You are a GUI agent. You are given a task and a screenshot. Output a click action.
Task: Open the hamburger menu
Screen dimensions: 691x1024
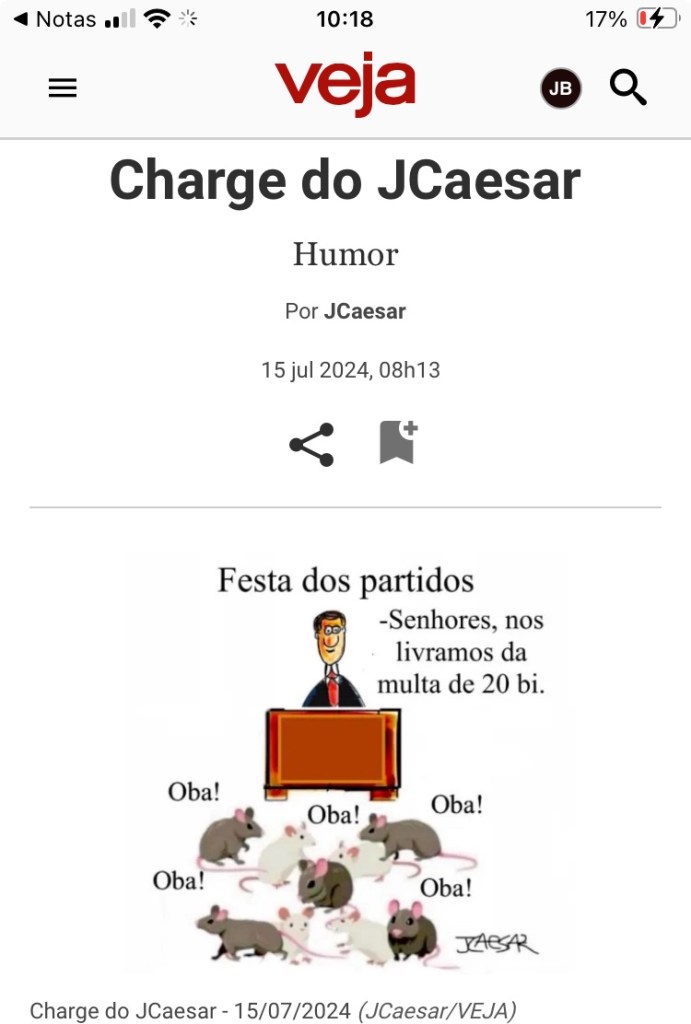tap(62, 88)
